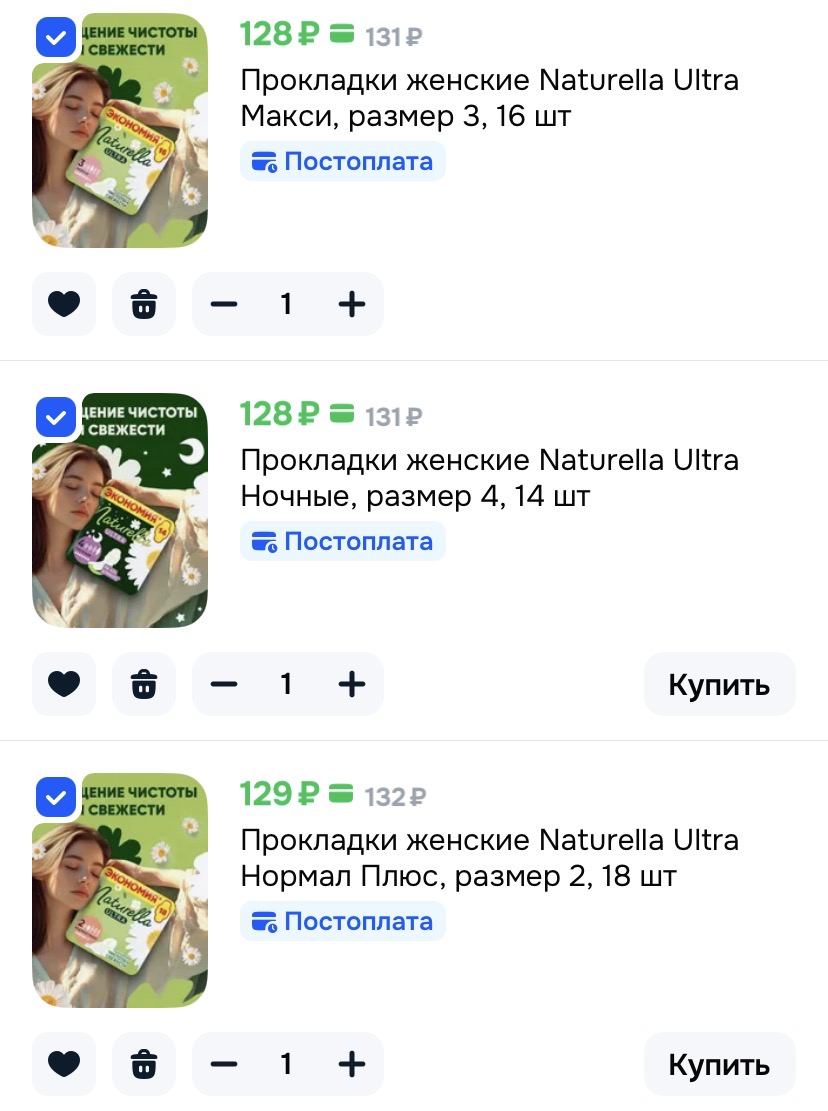Add one more Naturella Ultra Ночные

(352, 684)
